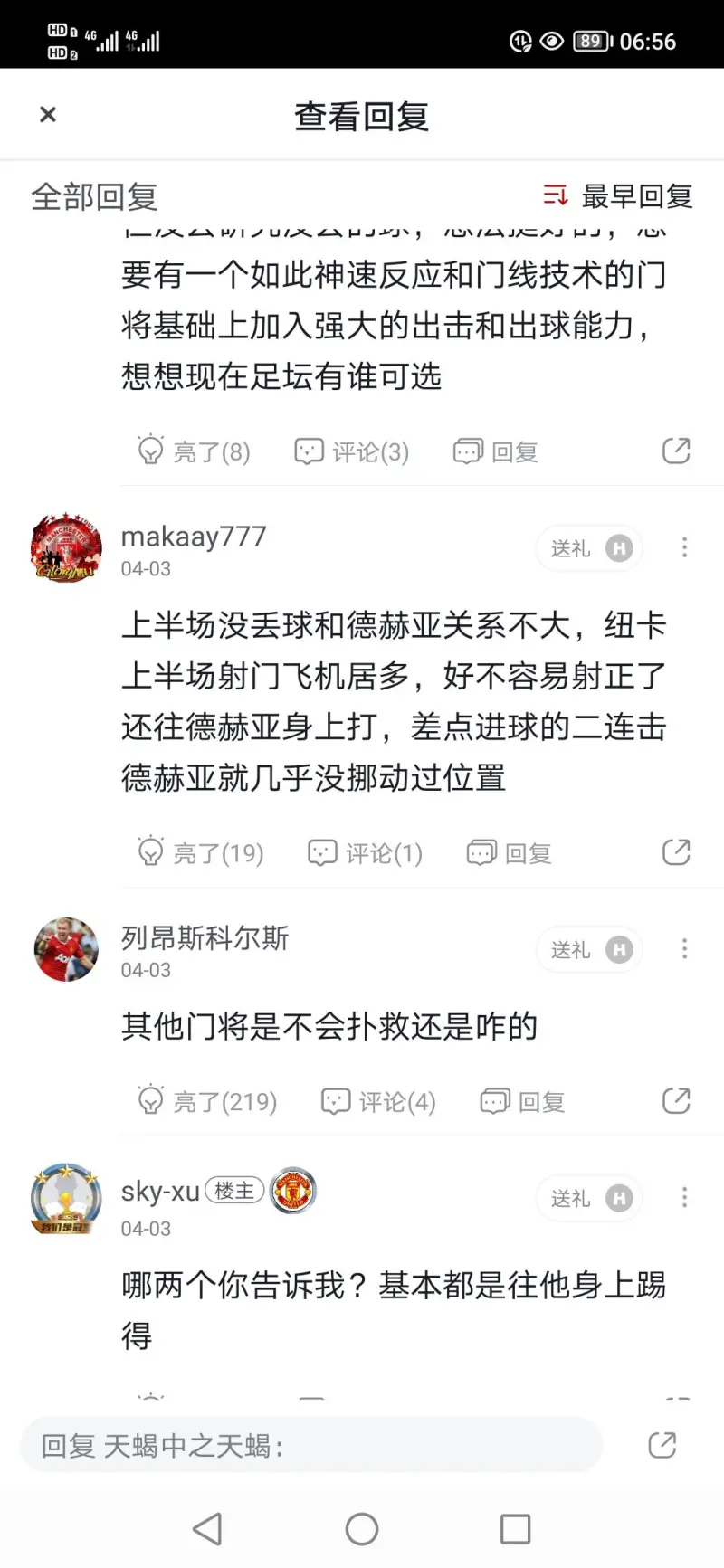Like the top reply with 亮了(8)
724x1568 pixels.
point(194,451)
